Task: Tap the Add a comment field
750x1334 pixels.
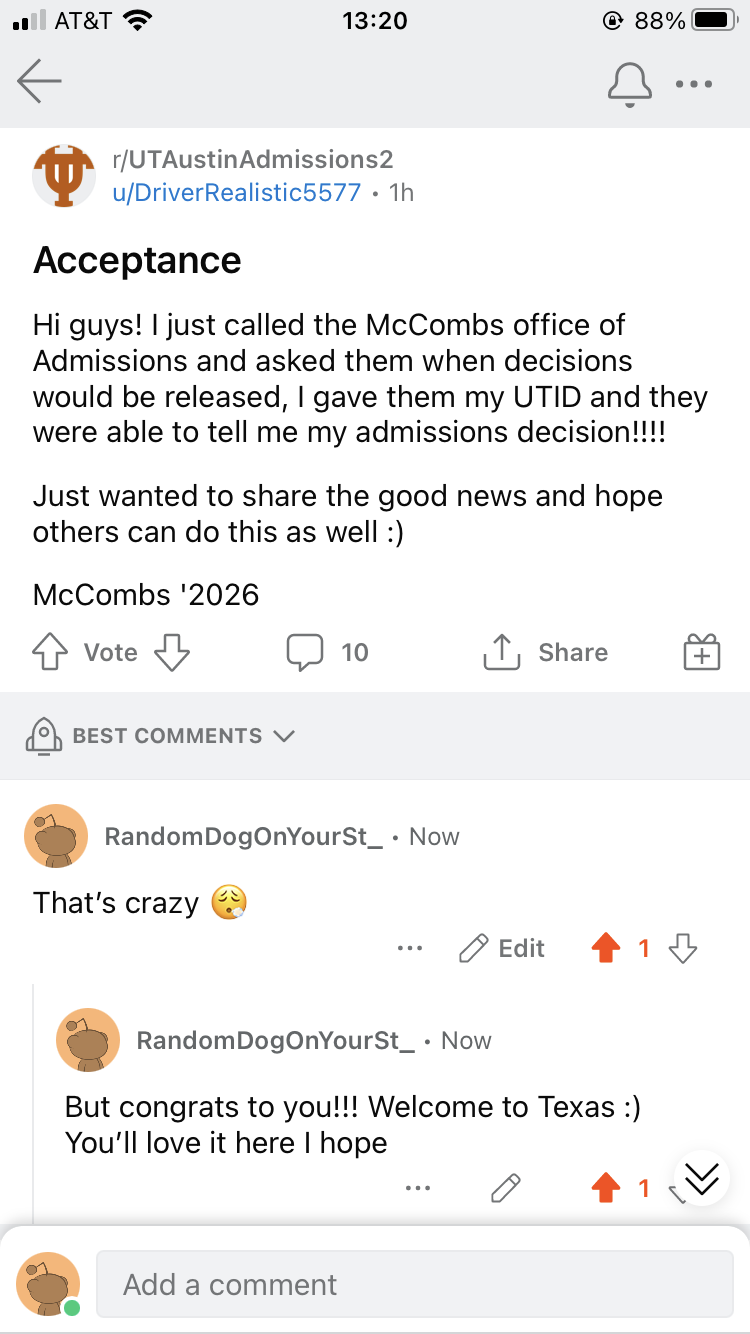Action: [x=414, y=1284]
